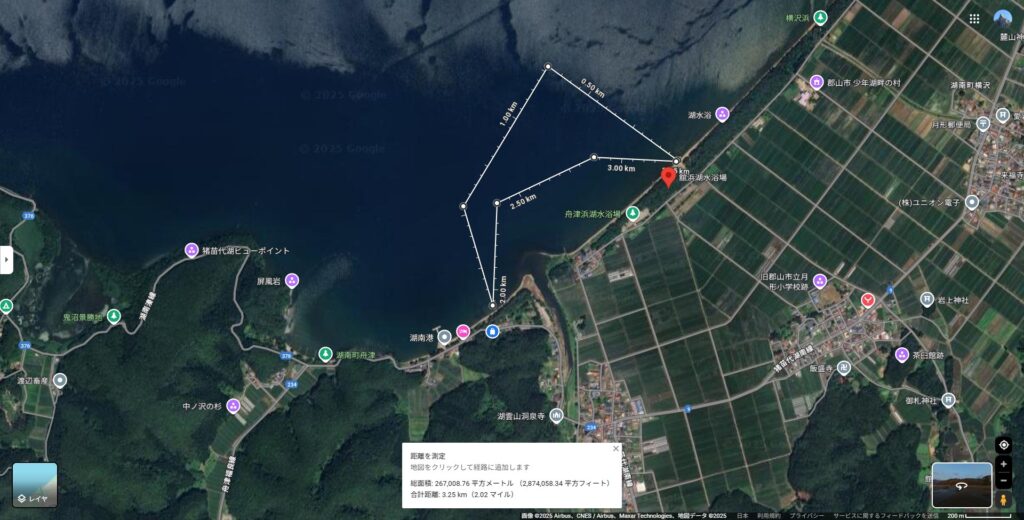This screenshot has height=520, width=1024.
Task: Zoom in on the map
Action: [1003, 466]
